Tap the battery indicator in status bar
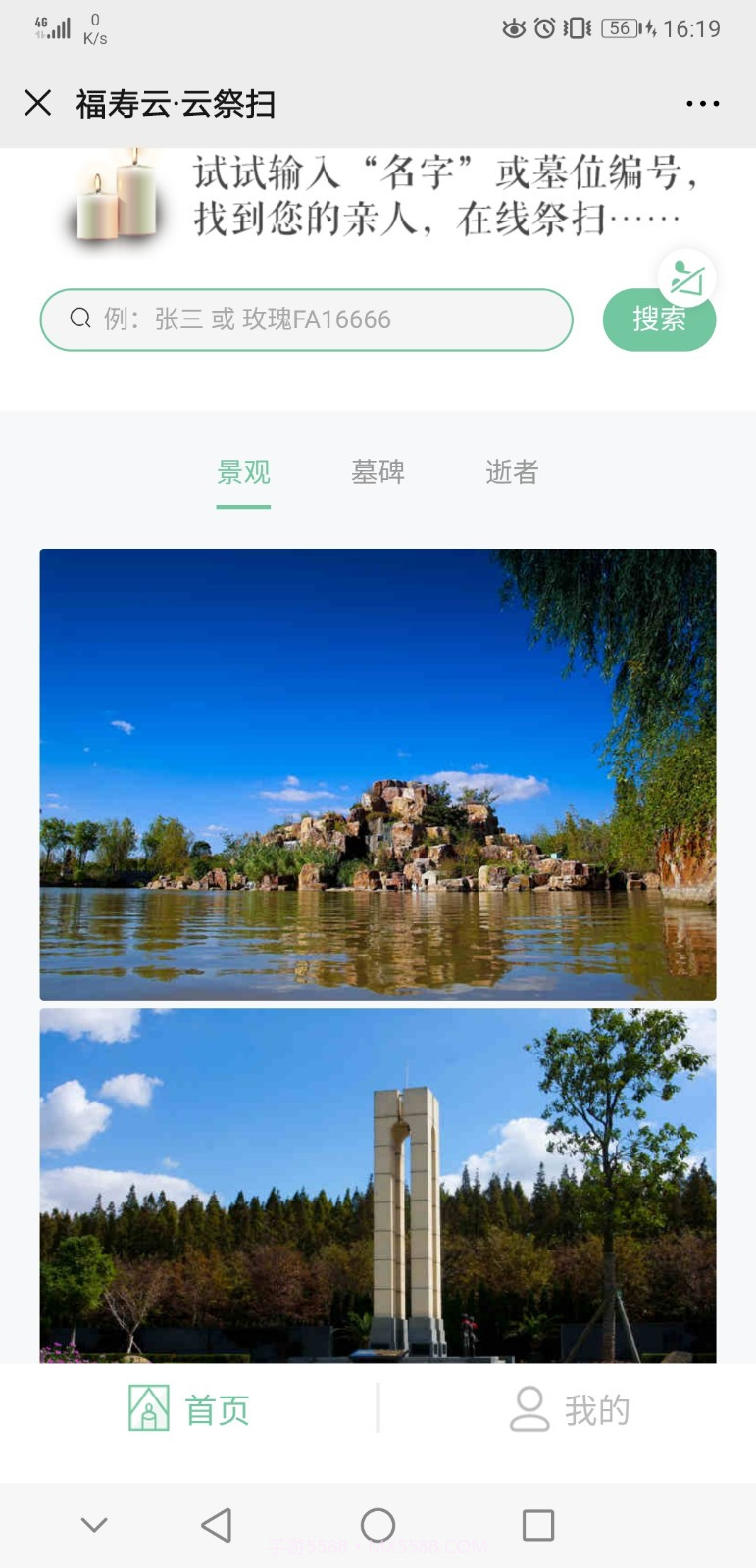Viewport: 756px width, 1568px height. point(618,29)
